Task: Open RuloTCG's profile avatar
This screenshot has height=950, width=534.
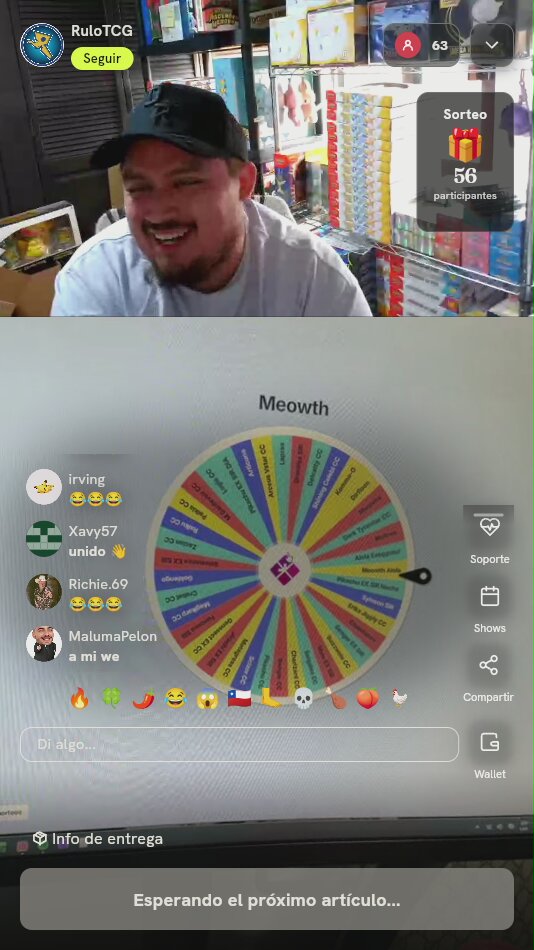Action: click(42, 45)
